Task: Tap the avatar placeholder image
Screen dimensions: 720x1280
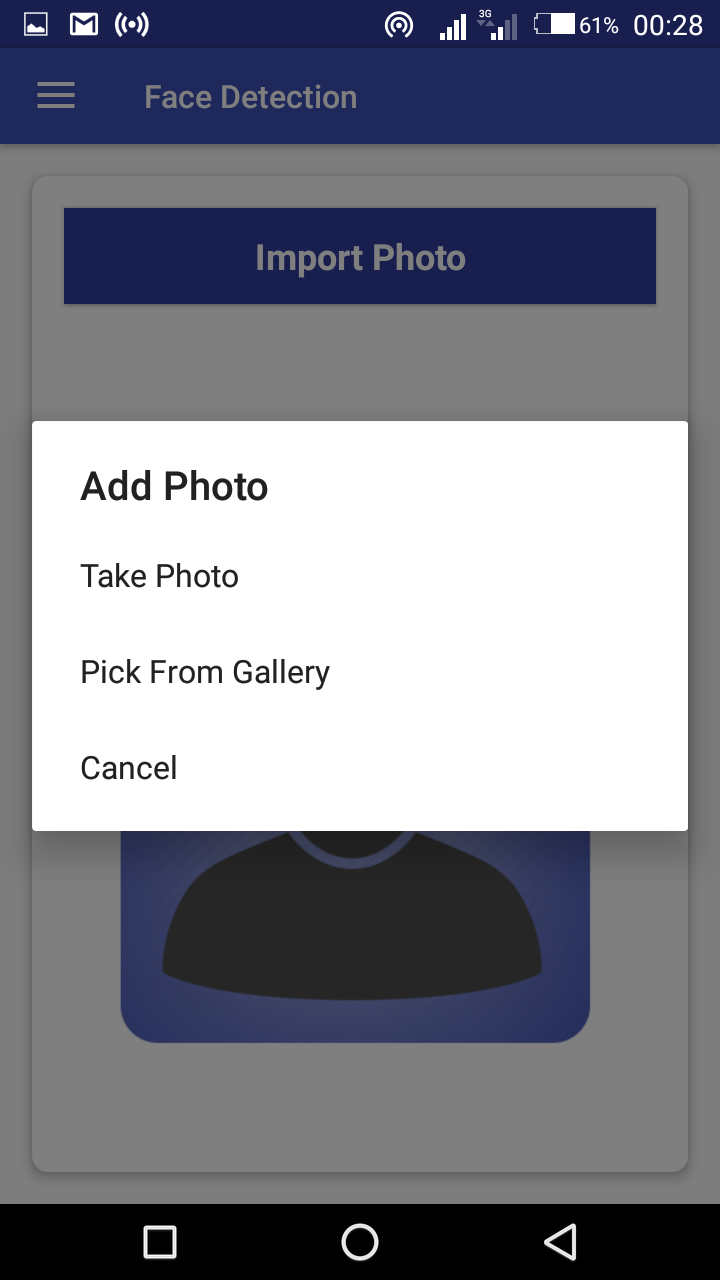Action: [356, 935]
